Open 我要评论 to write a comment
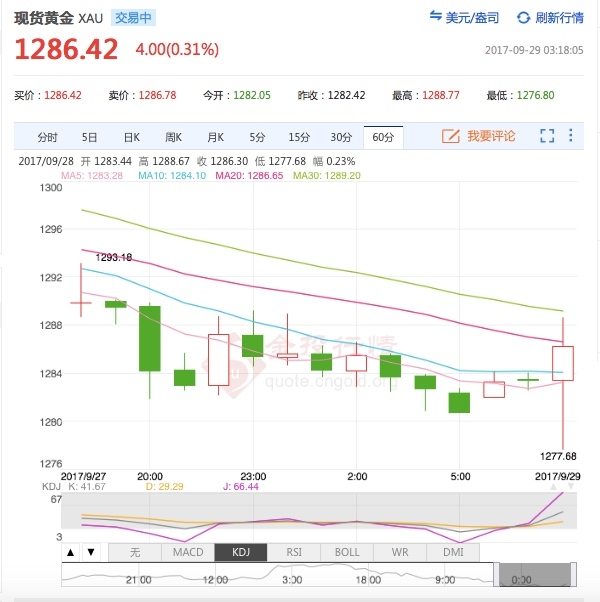600x602 pixels. point(479,136)
